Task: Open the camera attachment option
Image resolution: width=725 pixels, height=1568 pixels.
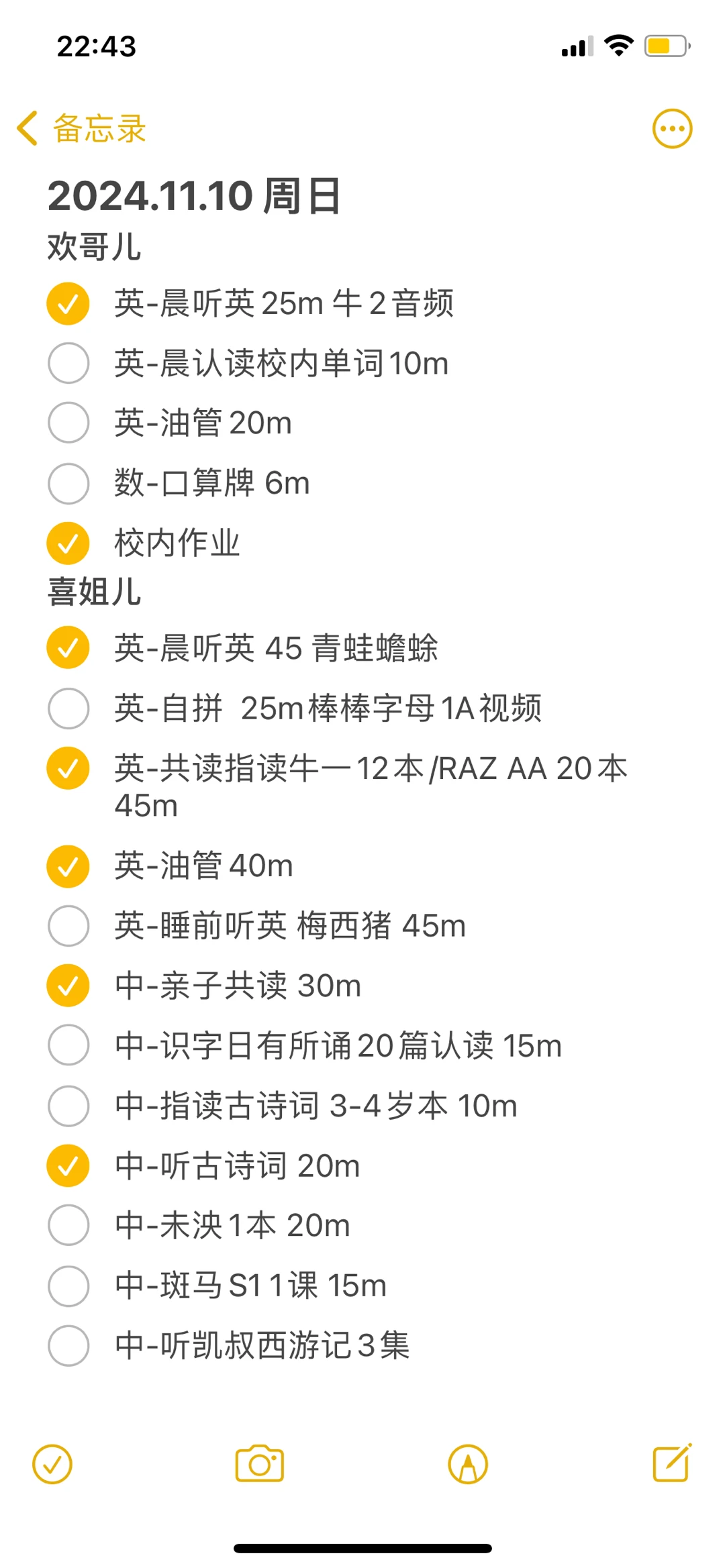Action: pos(260,1463)
